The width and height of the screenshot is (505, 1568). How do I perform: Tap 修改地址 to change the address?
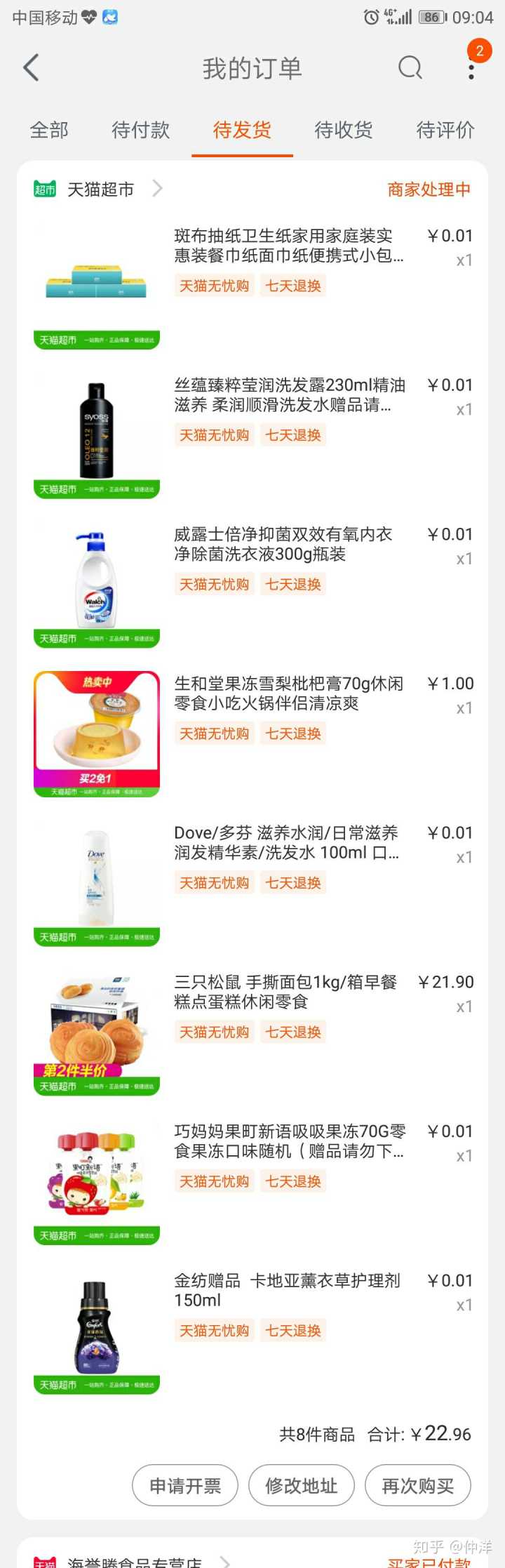(x=302, y=1485)
